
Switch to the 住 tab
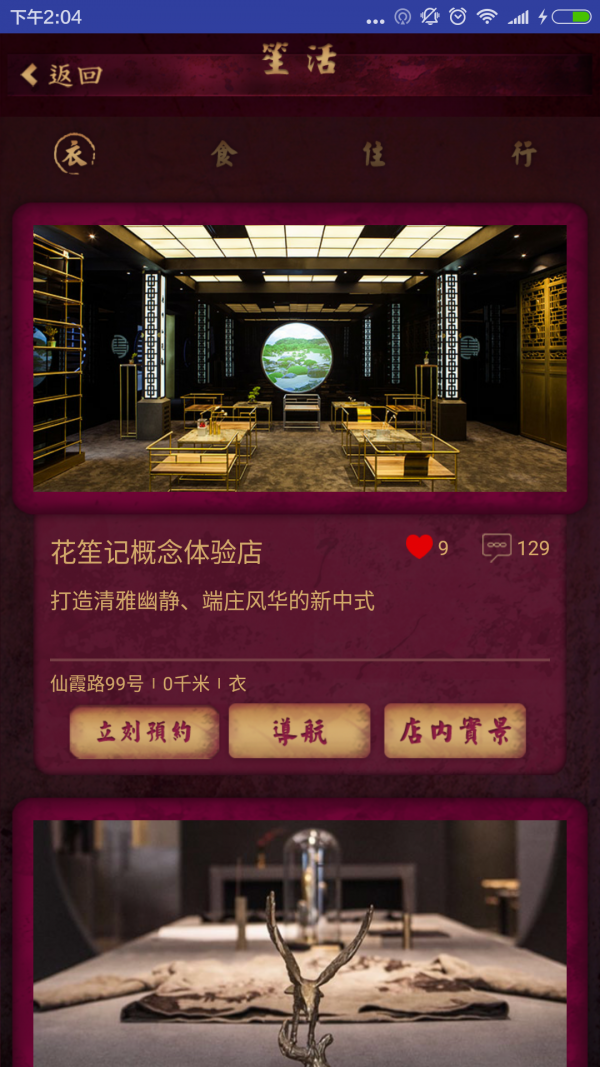[374, 154]
